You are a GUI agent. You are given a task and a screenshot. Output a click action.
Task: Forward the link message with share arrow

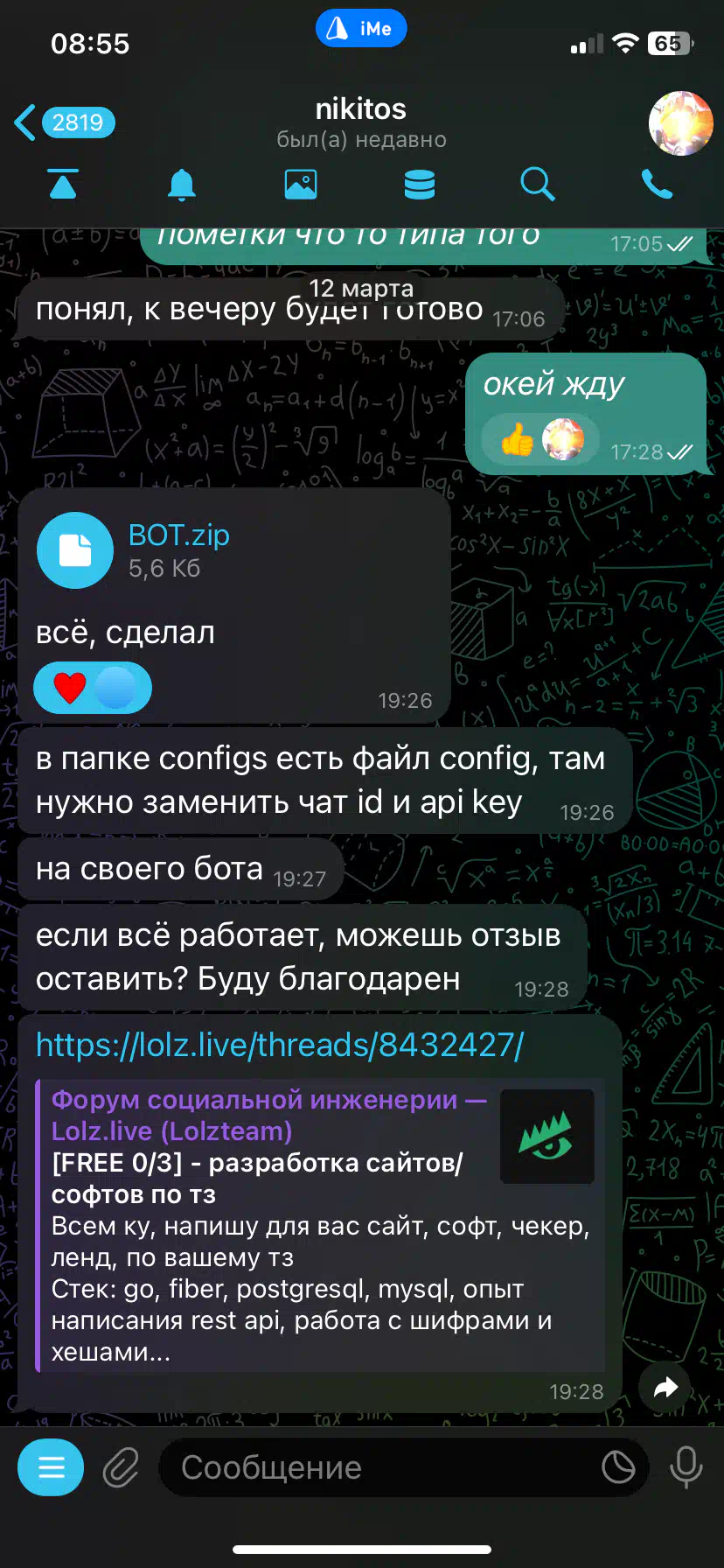(x=666, y=1387)
